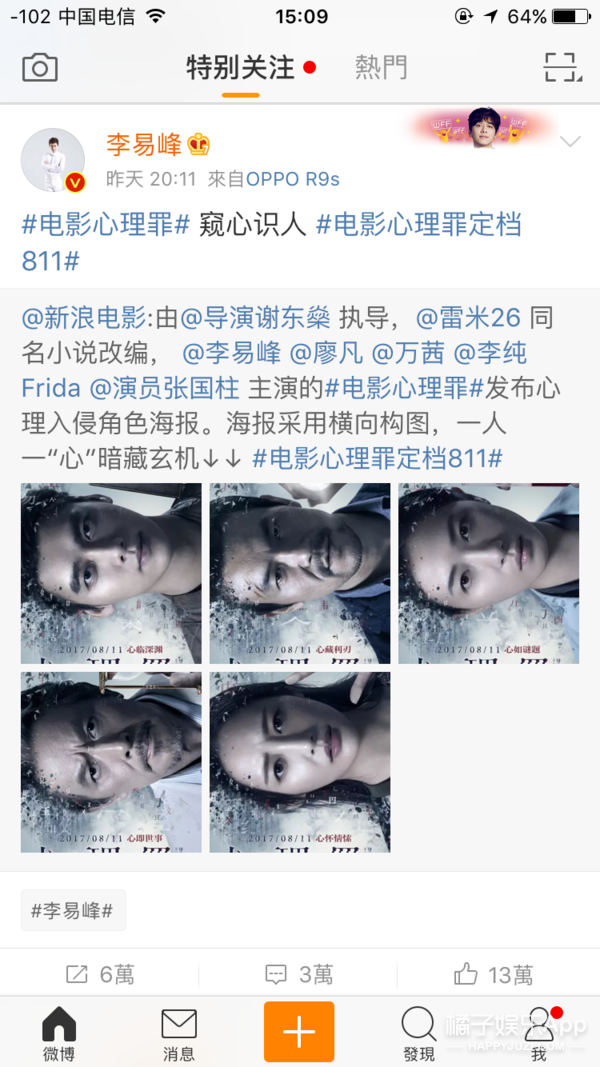This screenshot has width=600, height=1067.
Task: Select the 特别关注 tab
Action: point(241,68)
